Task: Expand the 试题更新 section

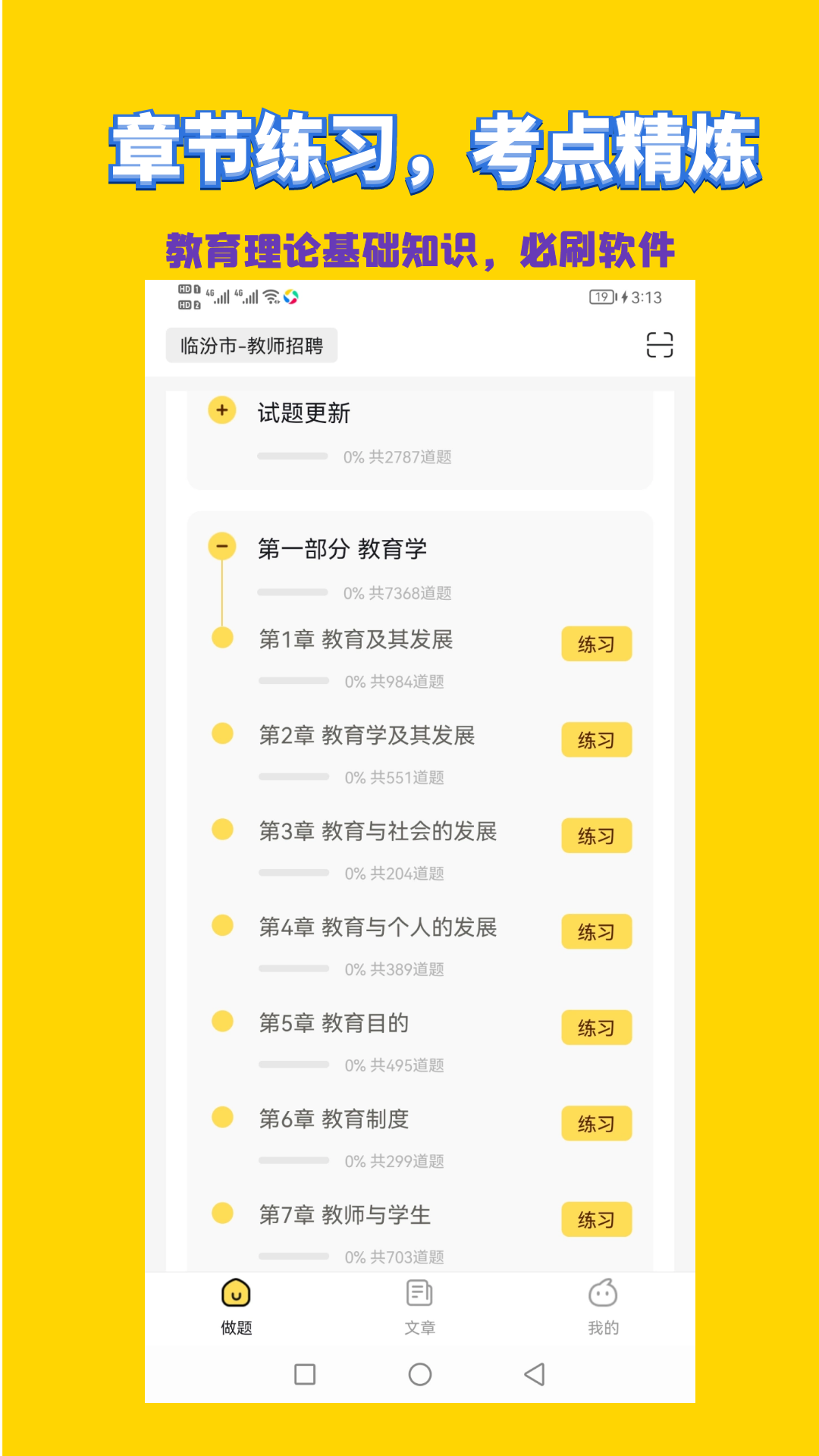Action: 221,409
